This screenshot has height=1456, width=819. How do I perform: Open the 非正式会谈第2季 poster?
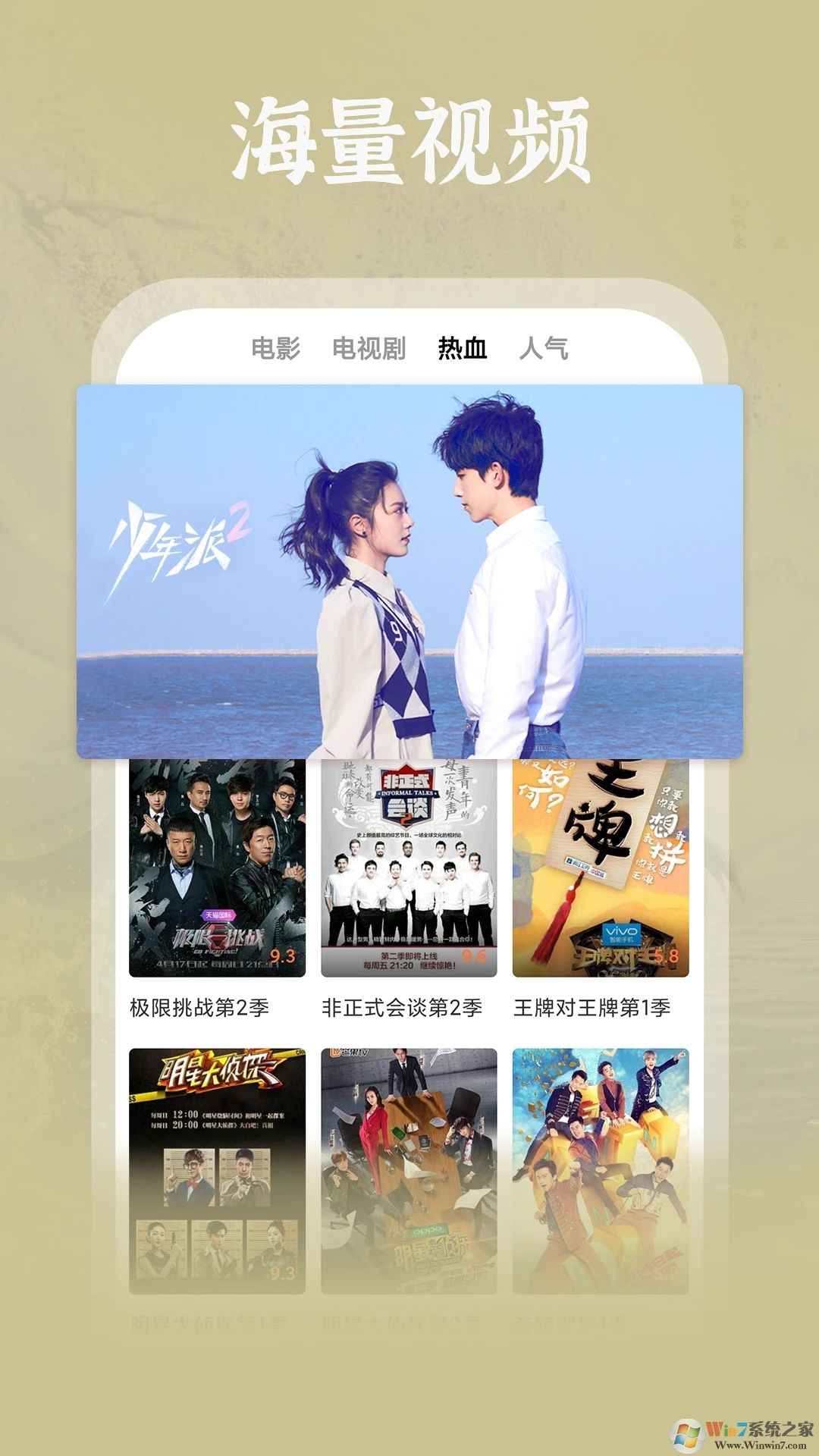[409, 864]
